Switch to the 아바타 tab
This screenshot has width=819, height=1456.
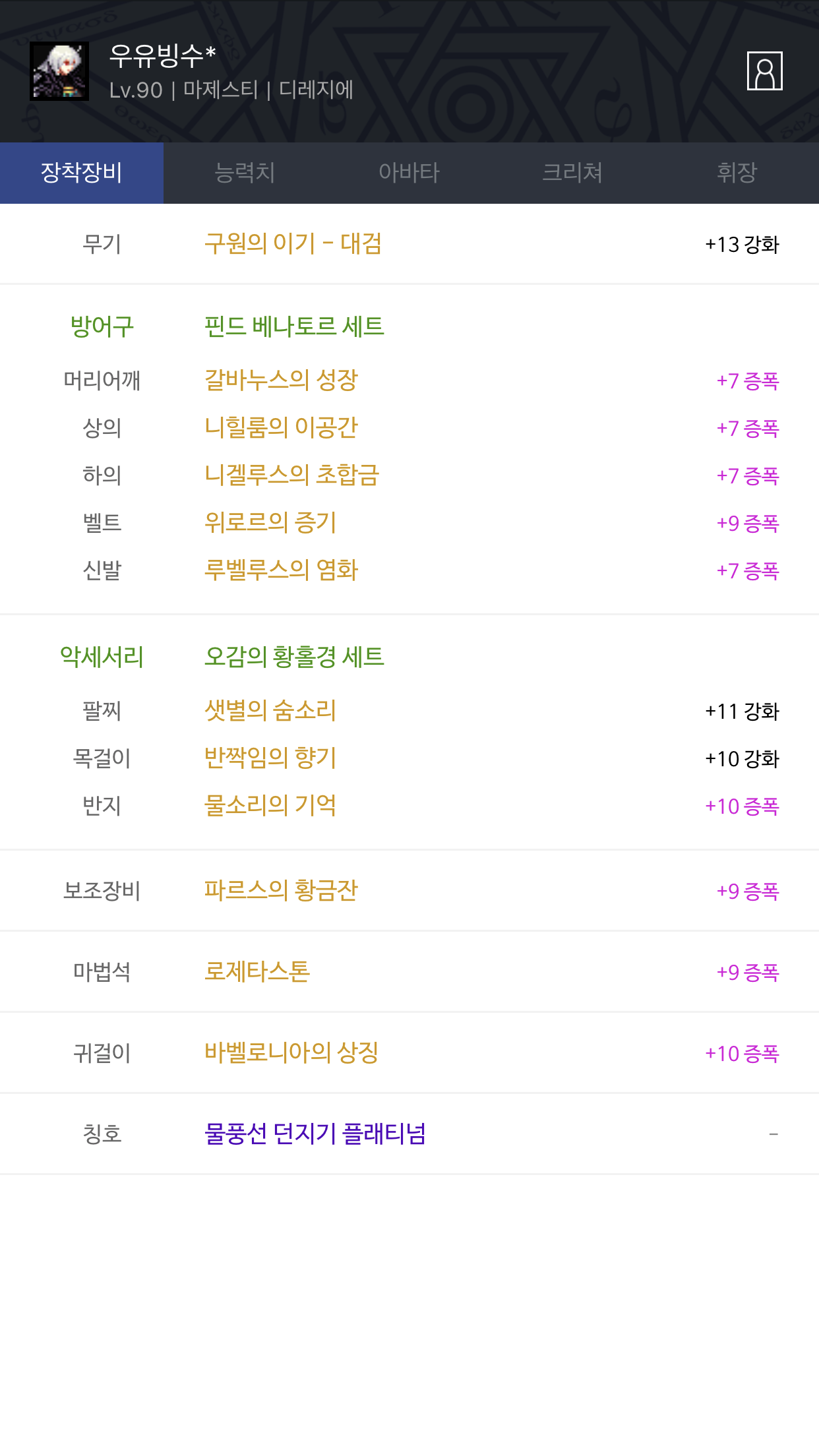tap(409, 173)
